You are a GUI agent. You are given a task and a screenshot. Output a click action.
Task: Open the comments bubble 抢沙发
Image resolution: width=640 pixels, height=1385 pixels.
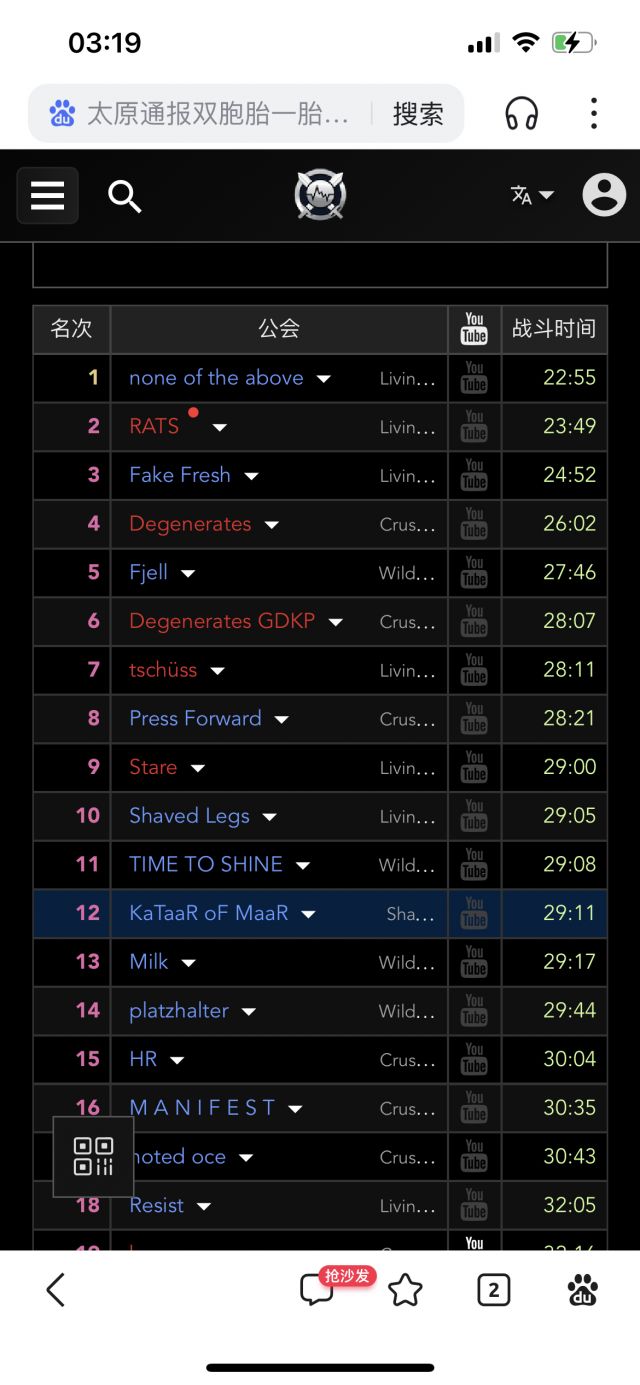point(318,1290)
